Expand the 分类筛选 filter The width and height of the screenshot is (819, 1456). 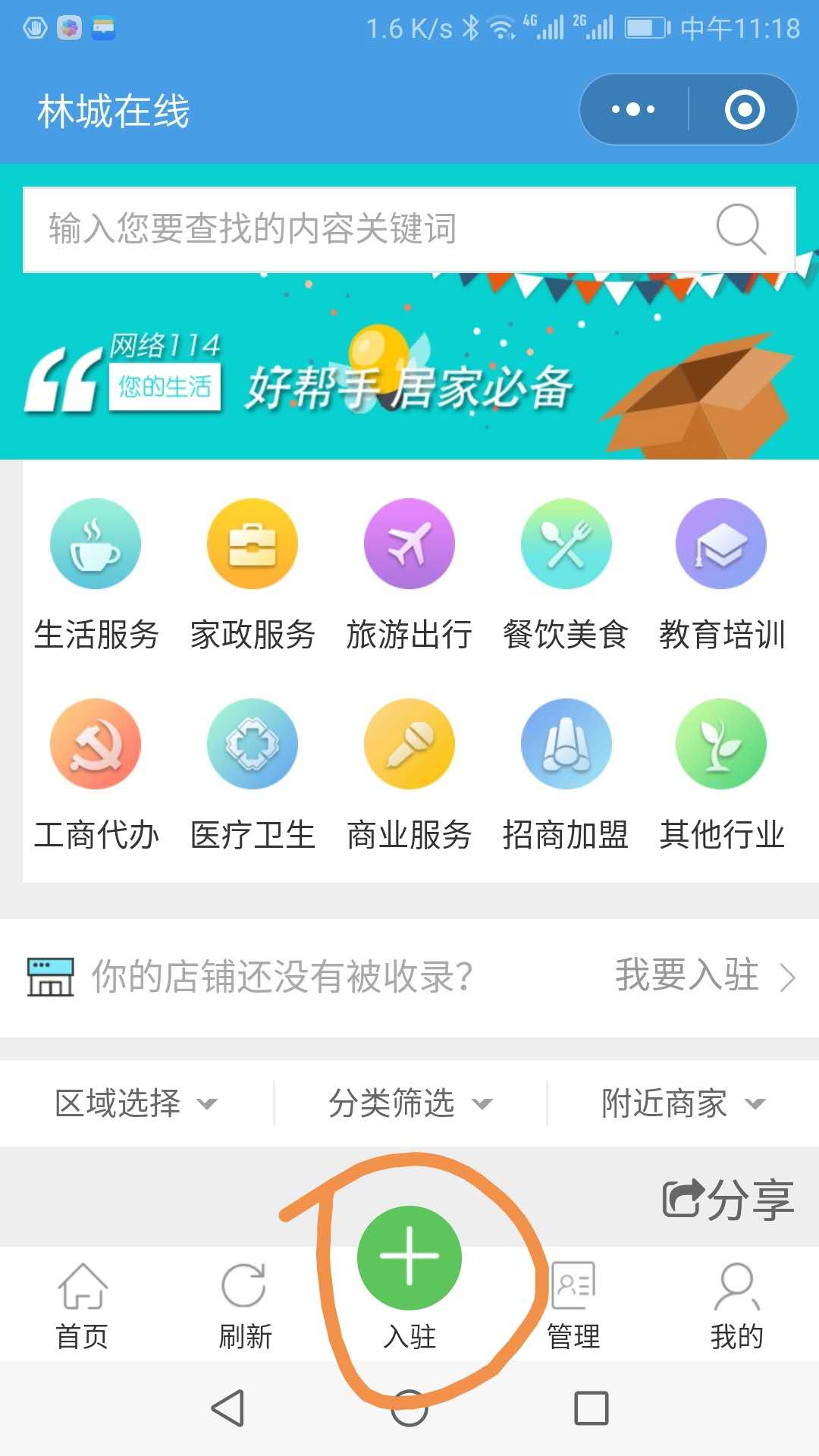tap(409, 1103)
